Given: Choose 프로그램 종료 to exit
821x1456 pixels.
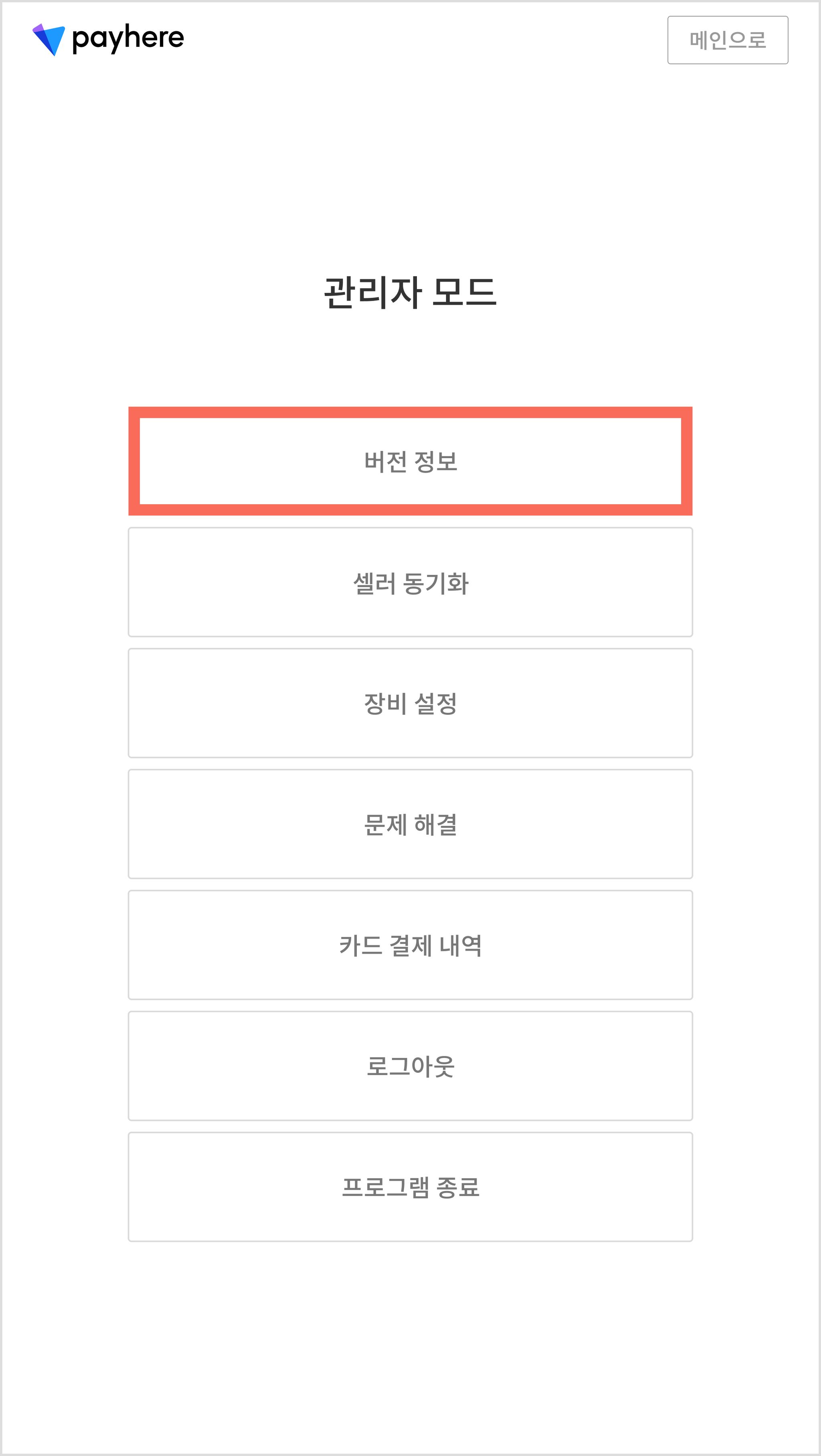Looking at the screenshot, I should (x=410, y=1187).
